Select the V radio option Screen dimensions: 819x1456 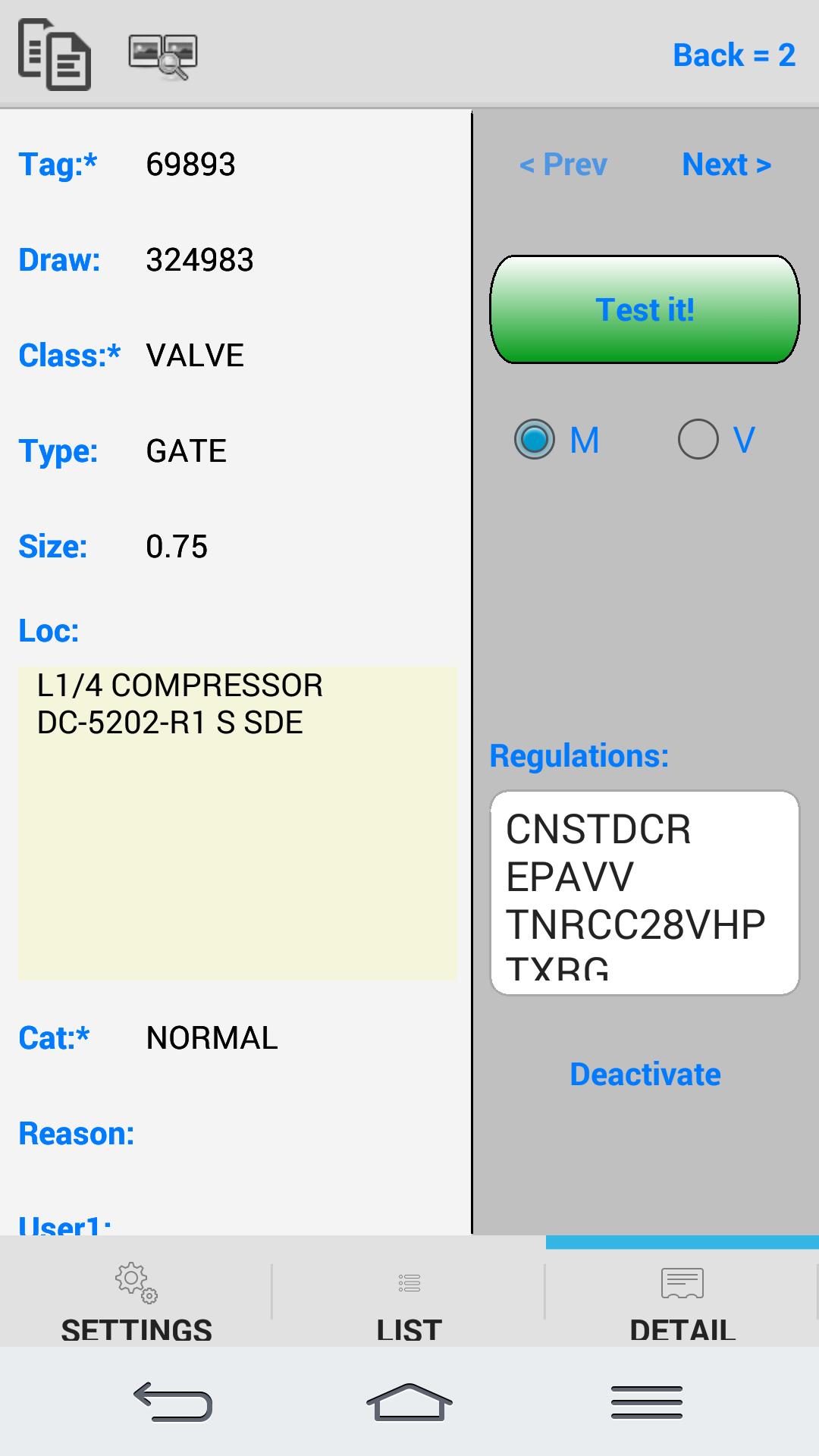click(698, 440)
